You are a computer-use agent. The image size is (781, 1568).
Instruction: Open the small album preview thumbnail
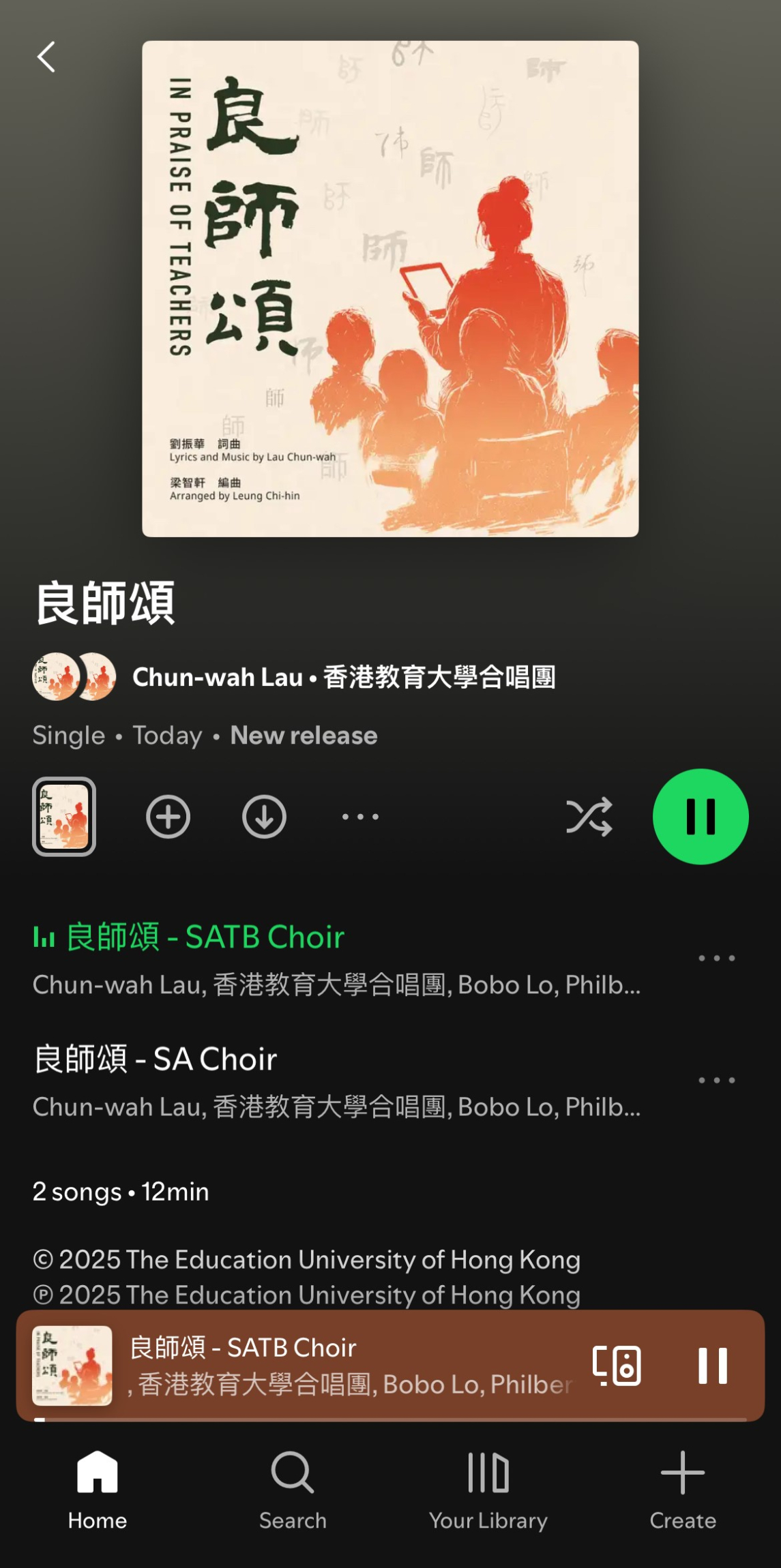pyautogui.click(x=64, y=816)
